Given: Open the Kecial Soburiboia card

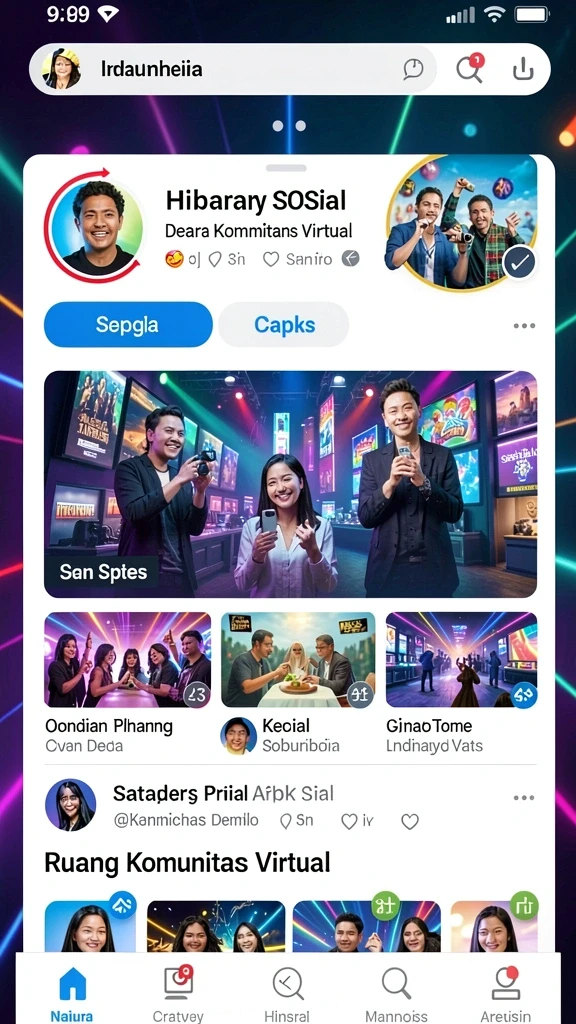Looking at the screenshot, I should point(298,682).
